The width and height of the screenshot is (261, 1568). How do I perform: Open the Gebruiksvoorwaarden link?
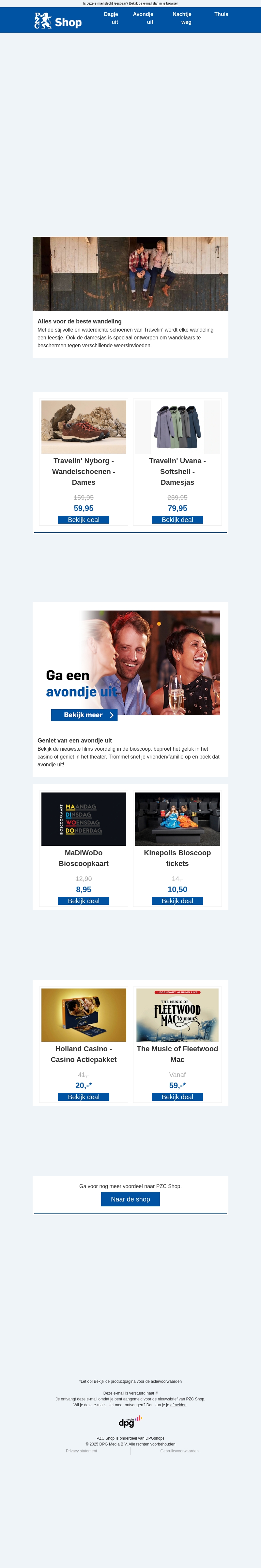point(179,1451)
